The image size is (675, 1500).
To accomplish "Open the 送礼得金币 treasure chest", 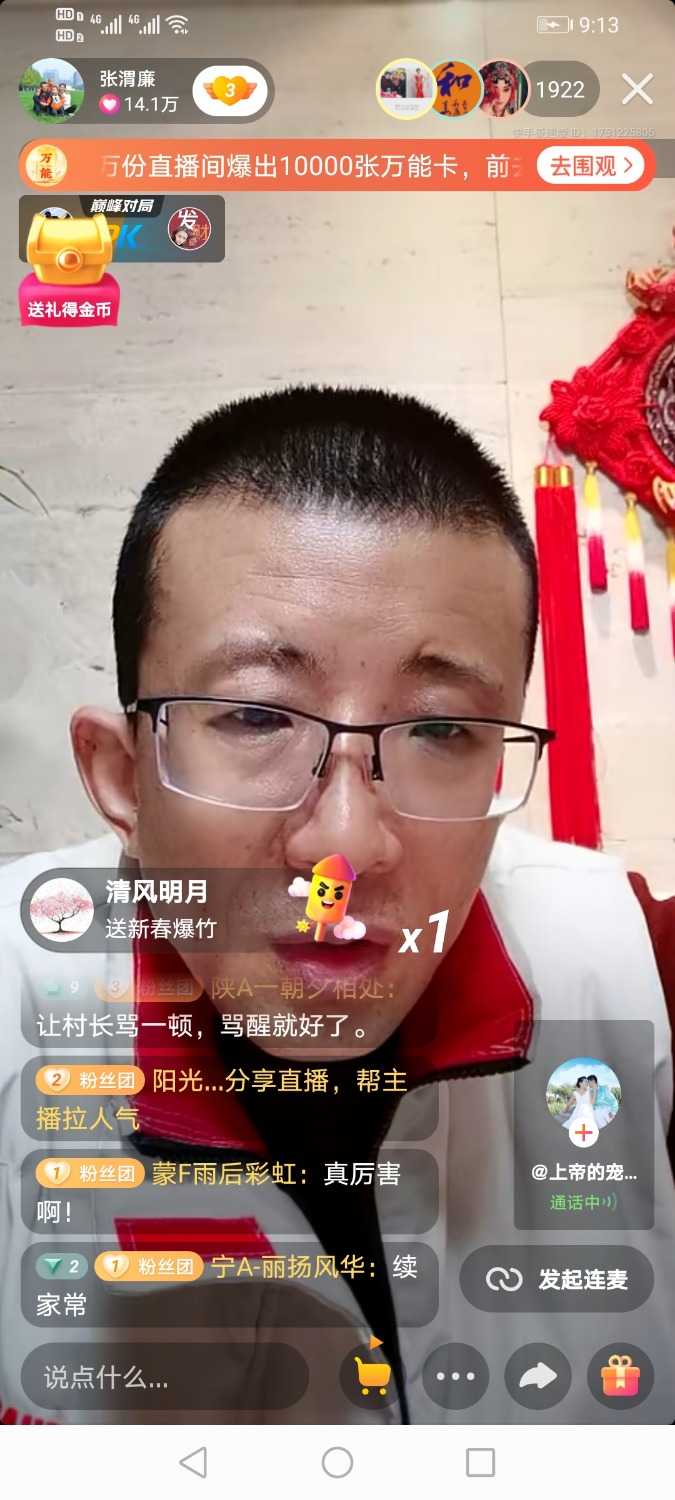I will click(68, 268).
